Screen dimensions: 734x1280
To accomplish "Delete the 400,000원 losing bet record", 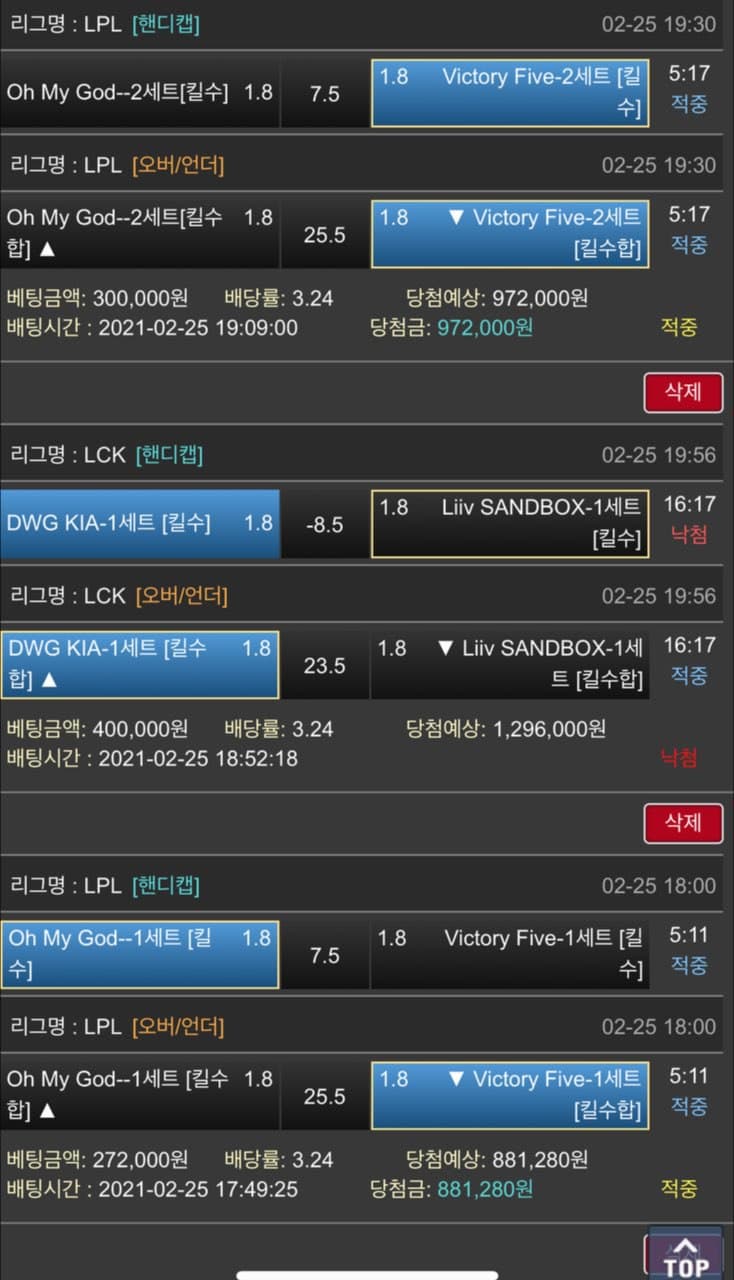I will click(x=683, y=823).
